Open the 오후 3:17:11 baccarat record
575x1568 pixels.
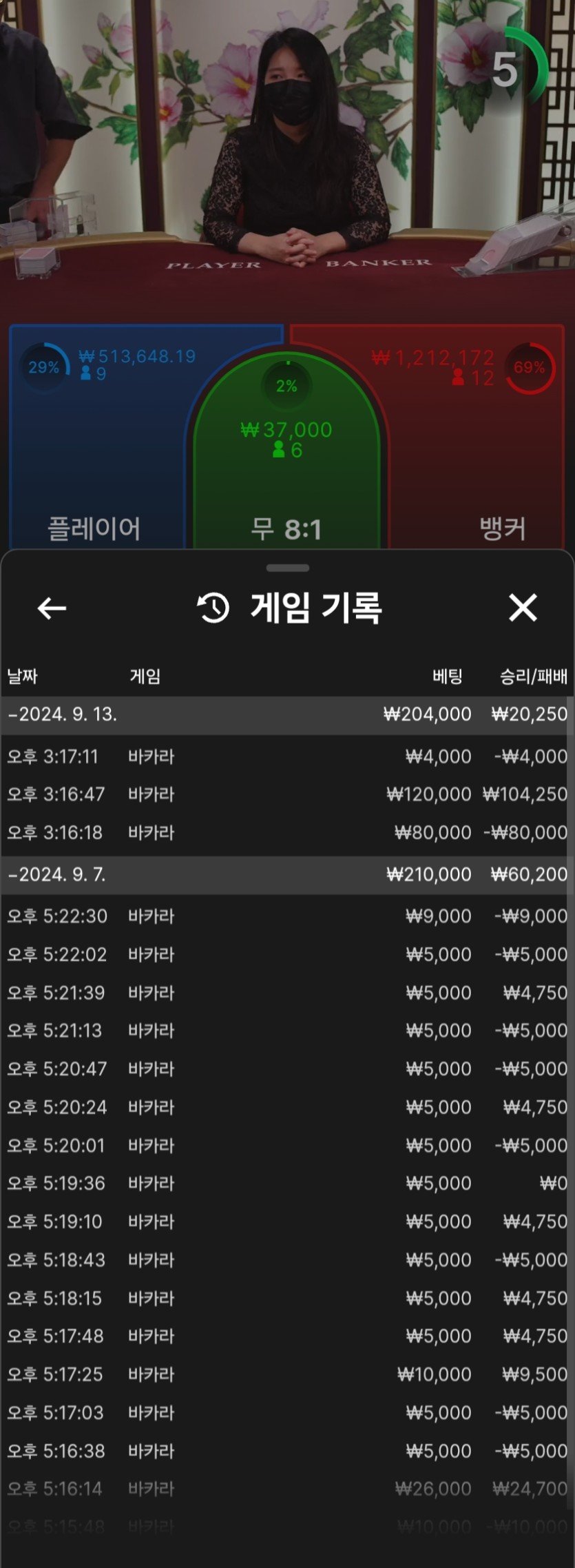[x=287, y=756]
